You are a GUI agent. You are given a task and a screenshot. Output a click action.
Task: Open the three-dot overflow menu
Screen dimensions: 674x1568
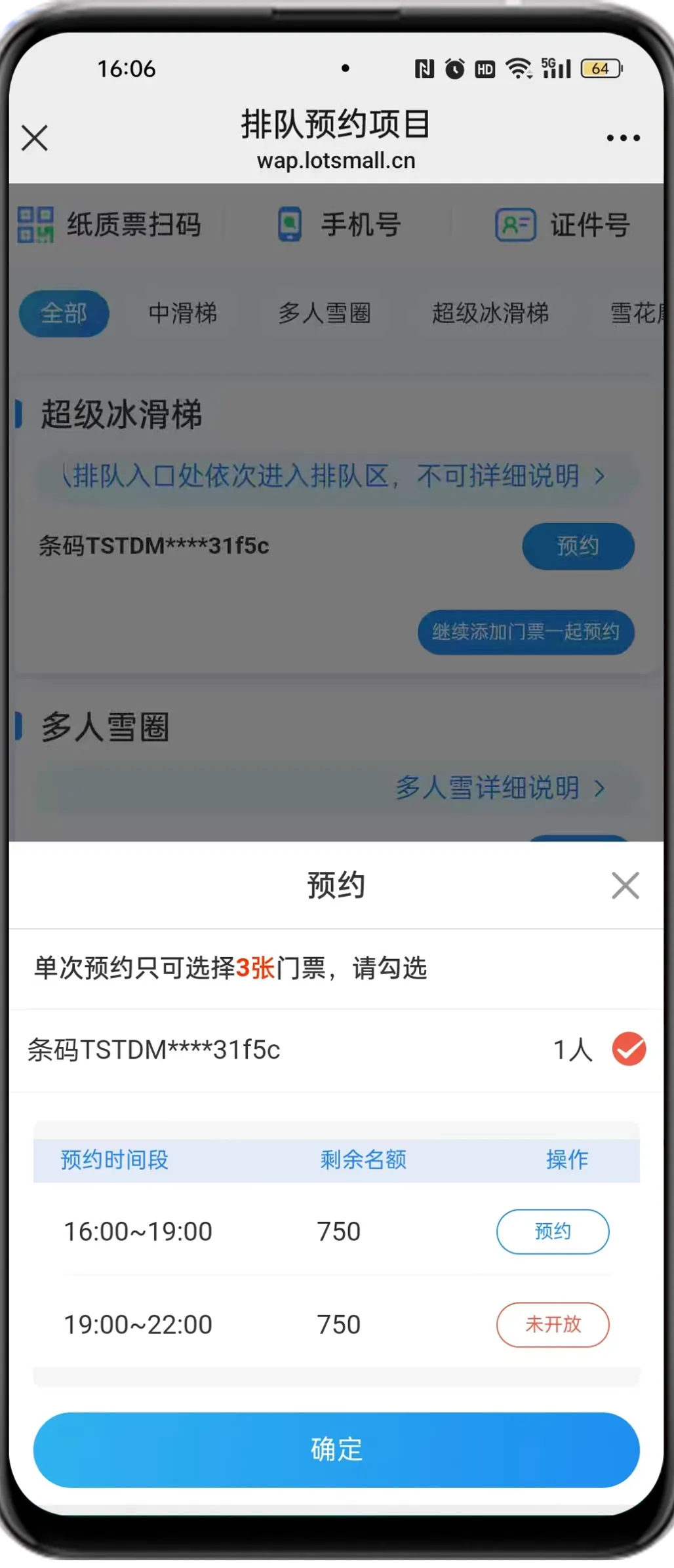tap(622, 138)
